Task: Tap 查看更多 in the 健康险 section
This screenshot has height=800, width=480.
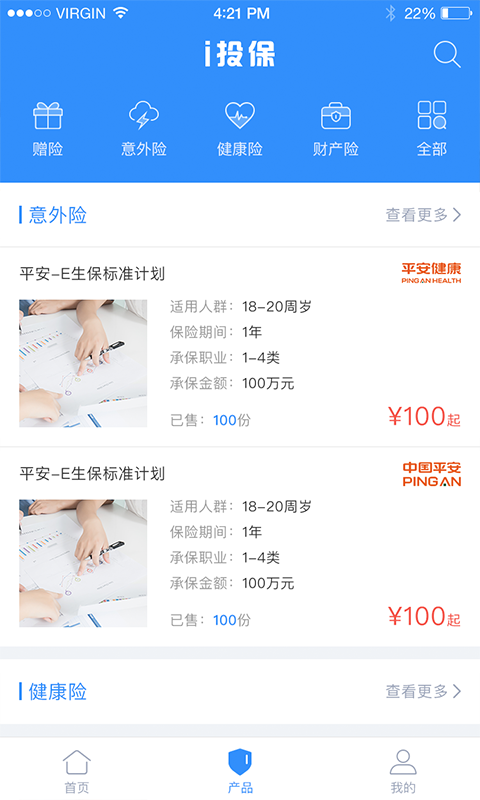Action: [x=423, y=691]
